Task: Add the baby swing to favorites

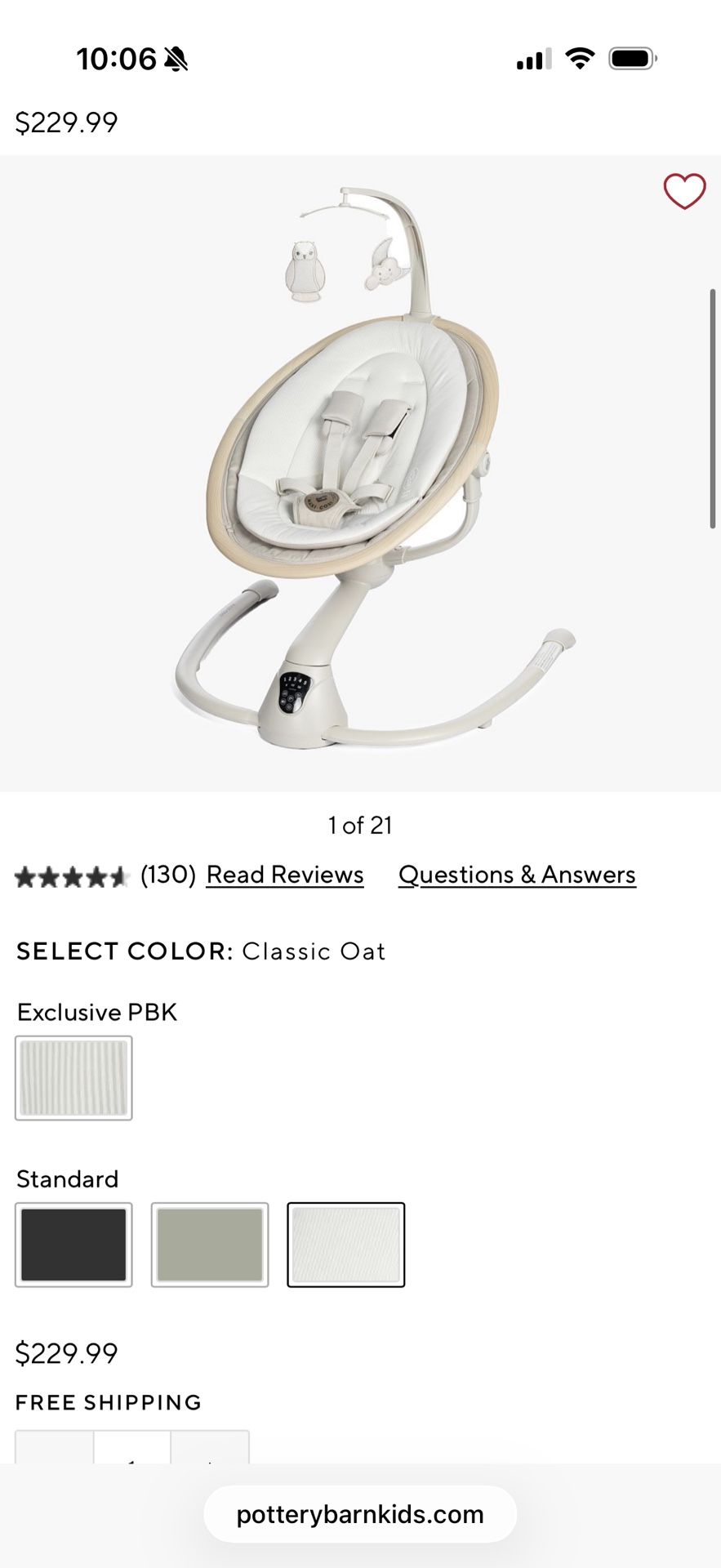Action: click(683, 192)
